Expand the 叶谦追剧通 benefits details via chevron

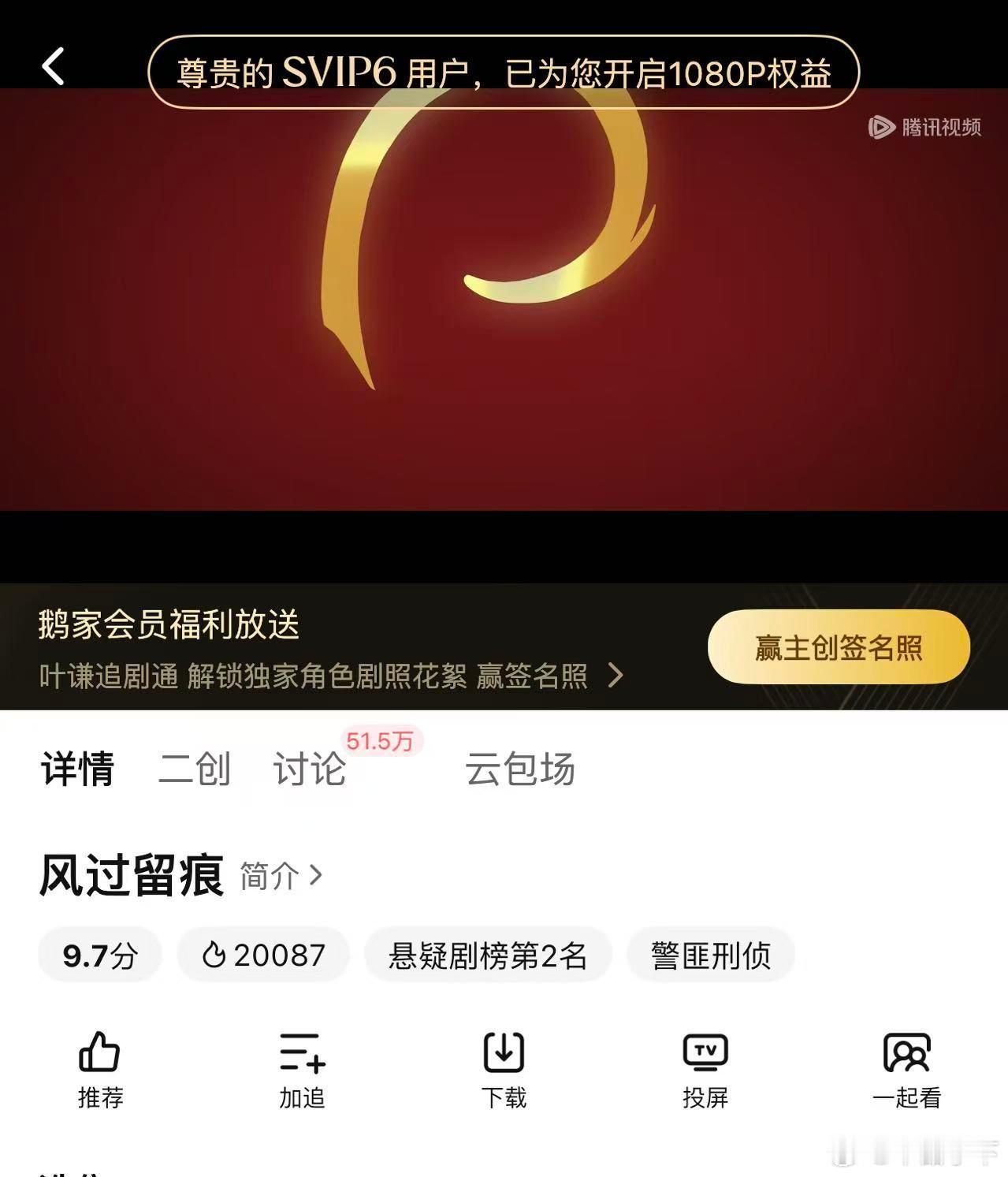[x=616, y=676]
